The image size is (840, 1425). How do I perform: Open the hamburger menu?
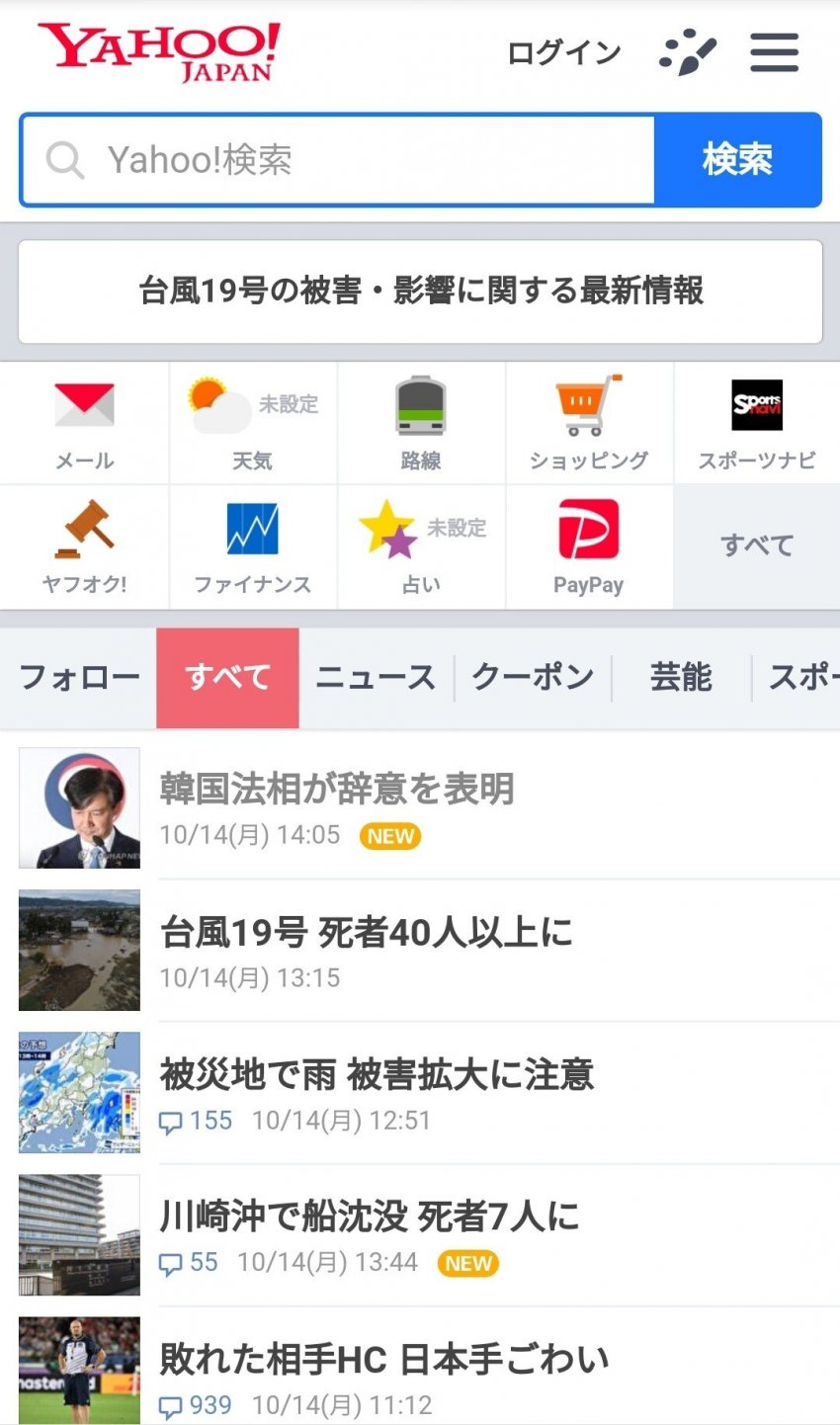pos(774,52)
